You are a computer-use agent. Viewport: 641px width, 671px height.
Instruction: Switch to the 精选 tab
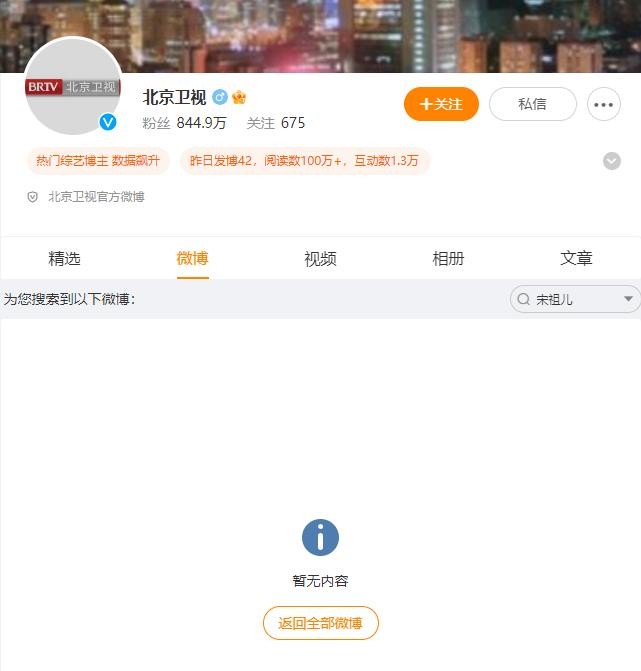(x=64, y=258)
